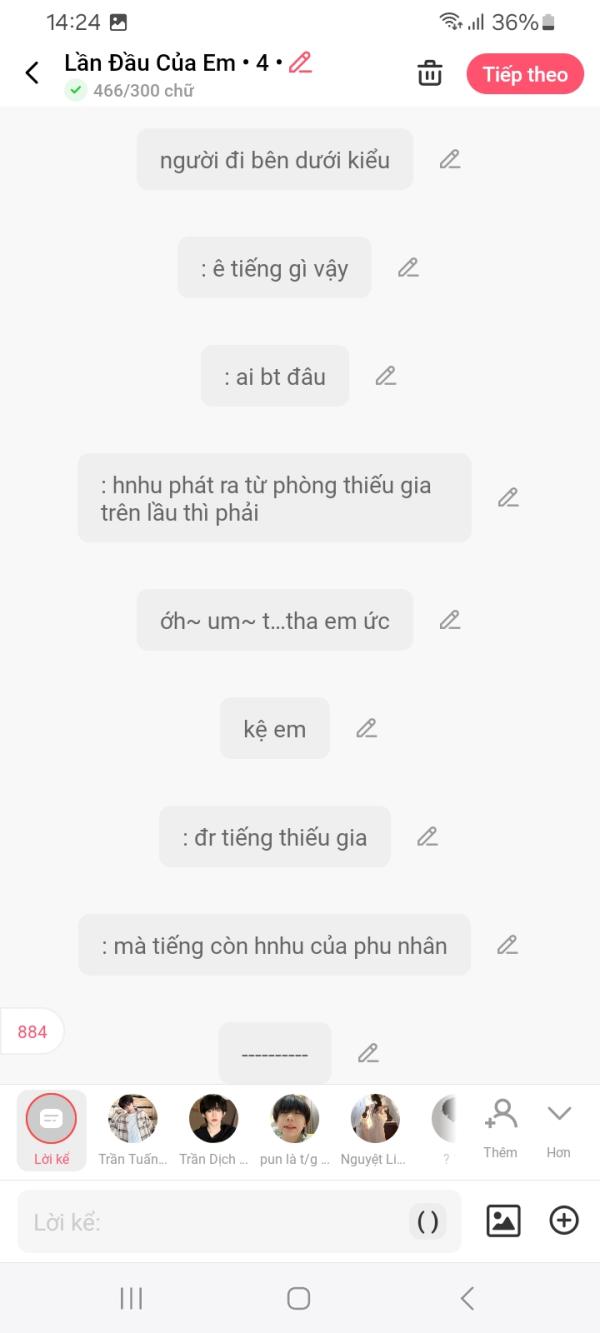Screen dimensions: 600x1333
Task: Edit the line ": ê tiếng gì vậy"
Action: (x=408, y=267)
